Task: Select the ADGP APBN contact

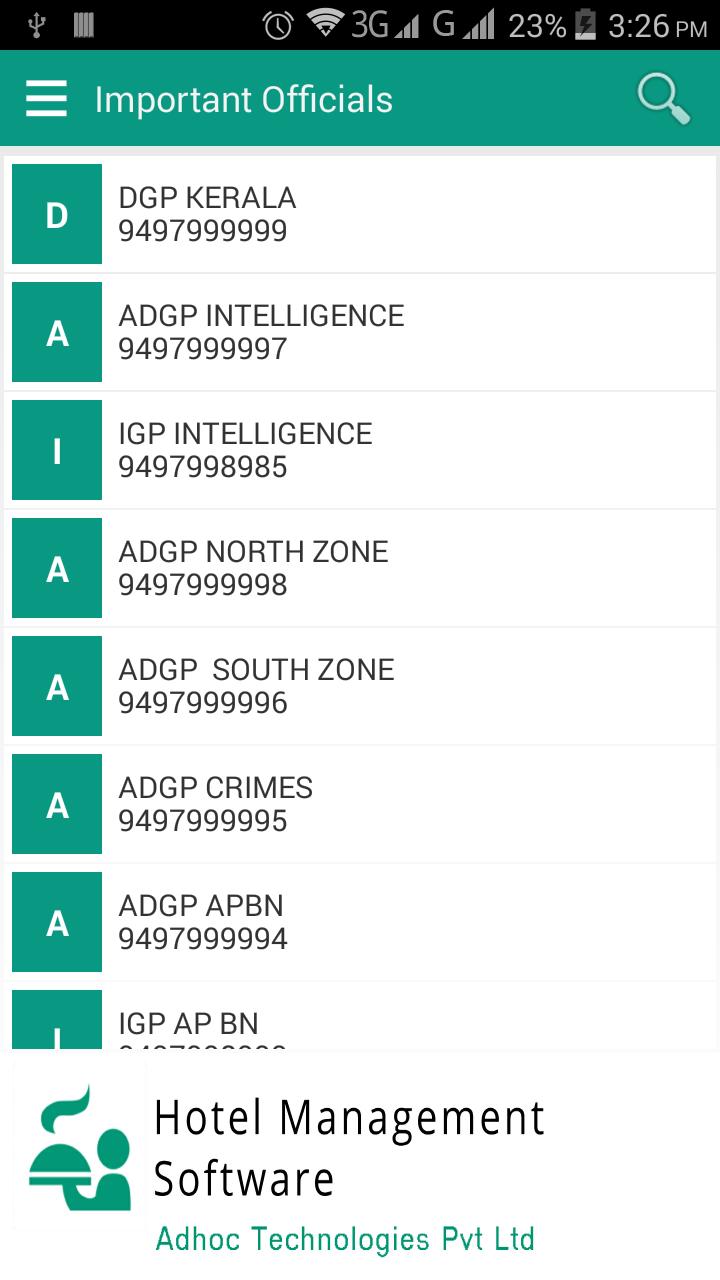Action: click(x=360, y=922)
